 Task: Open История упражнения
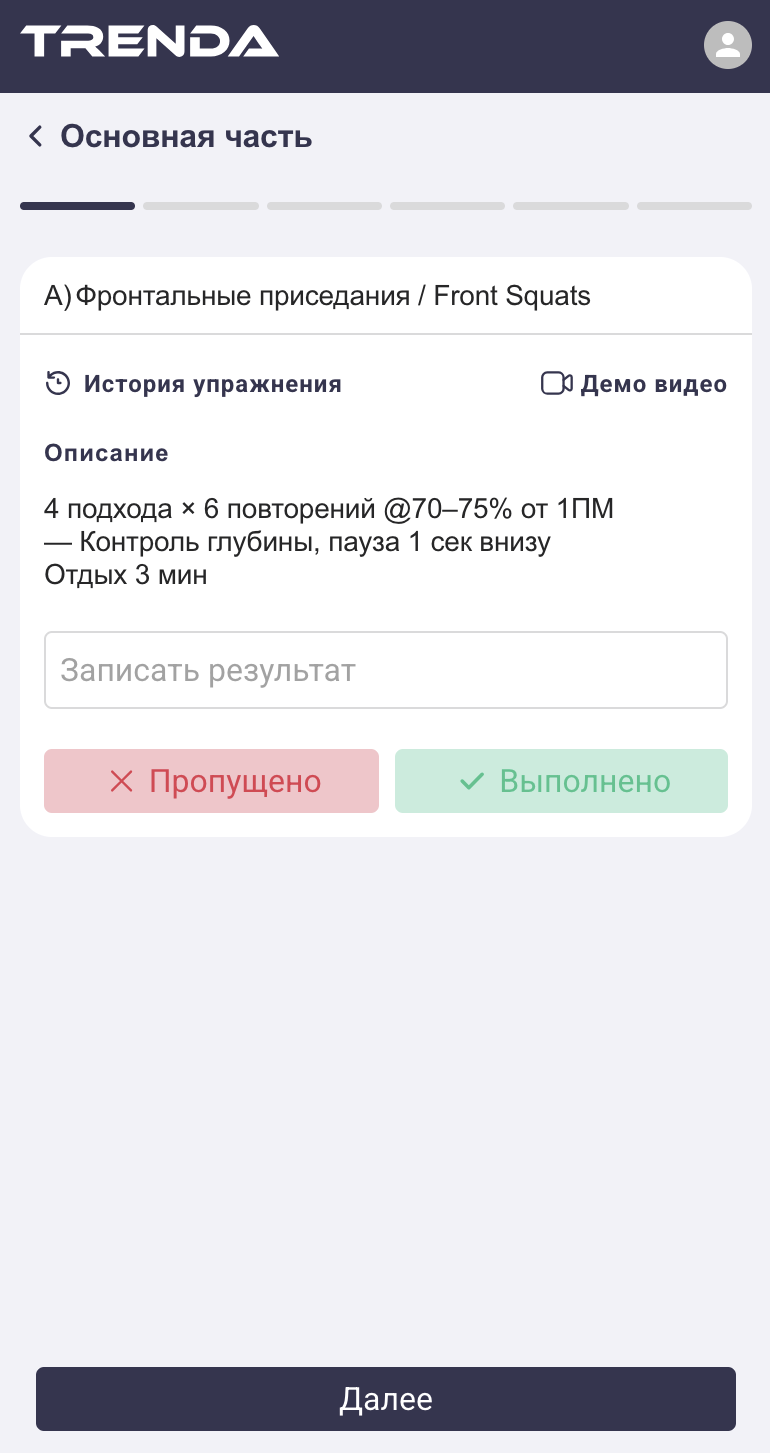tap(194, 384)
